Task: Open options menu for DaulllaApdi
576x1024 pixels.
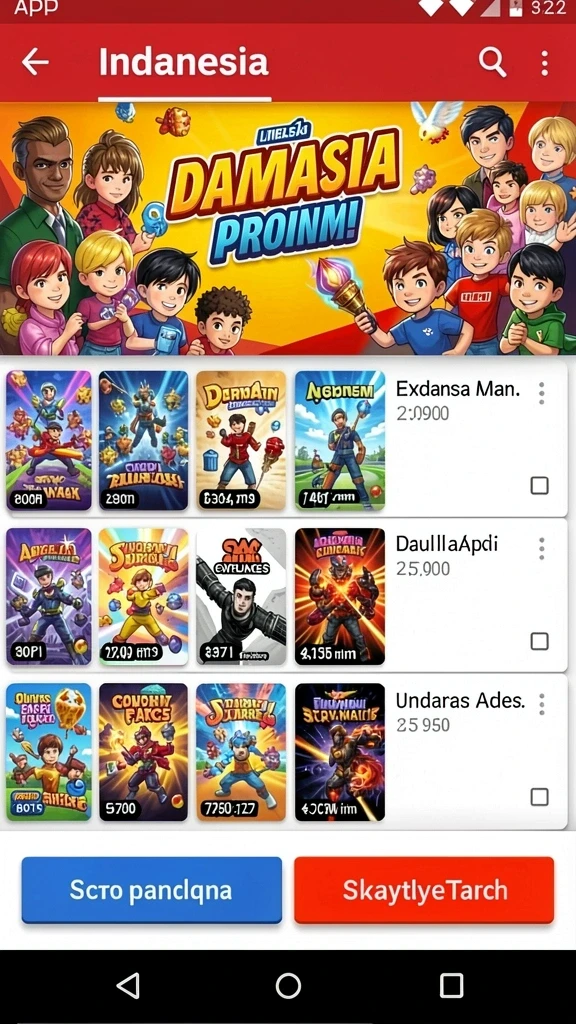Action: click(x=541, y=549)
